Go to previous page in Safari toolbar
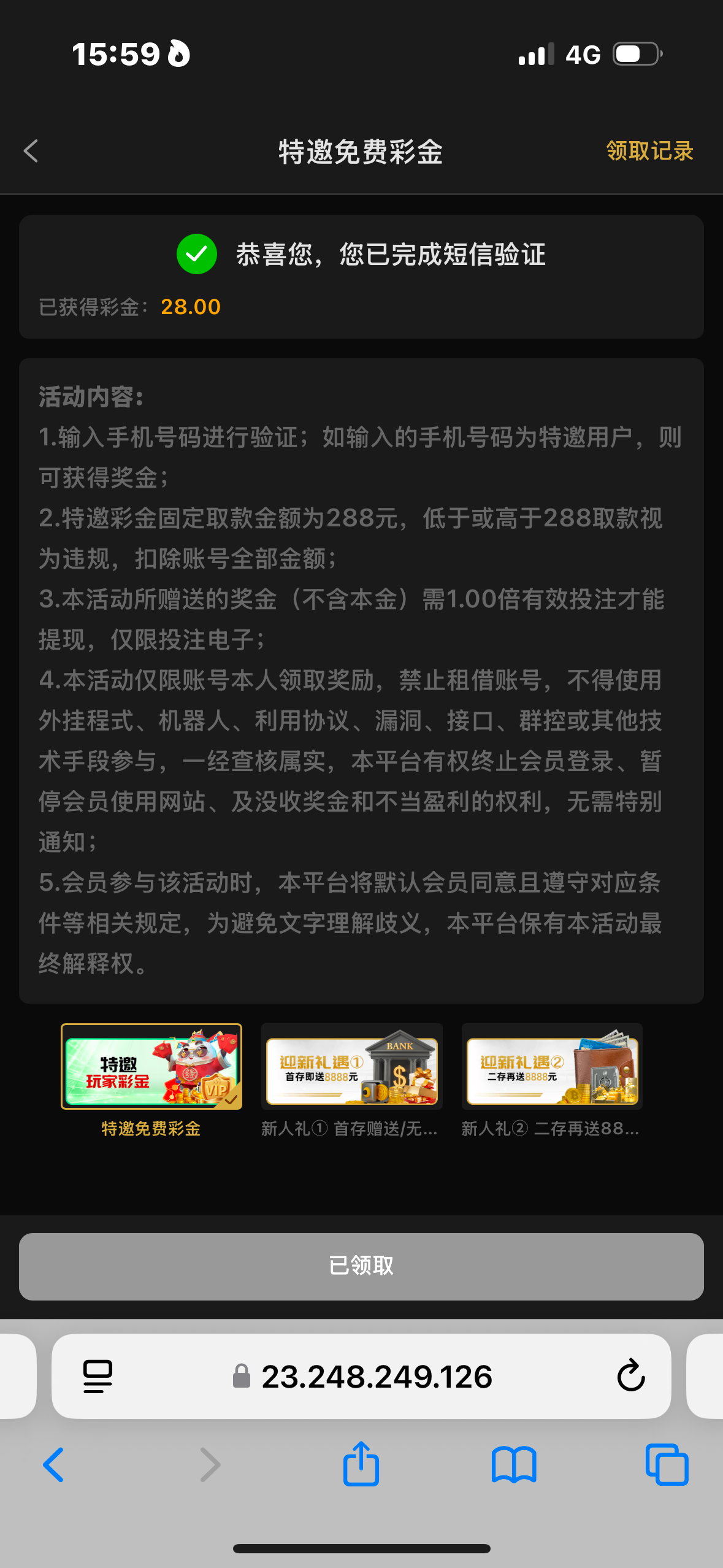This screenshot has width=723, height=1568. pyautogui.click(x=53, y=1465)
